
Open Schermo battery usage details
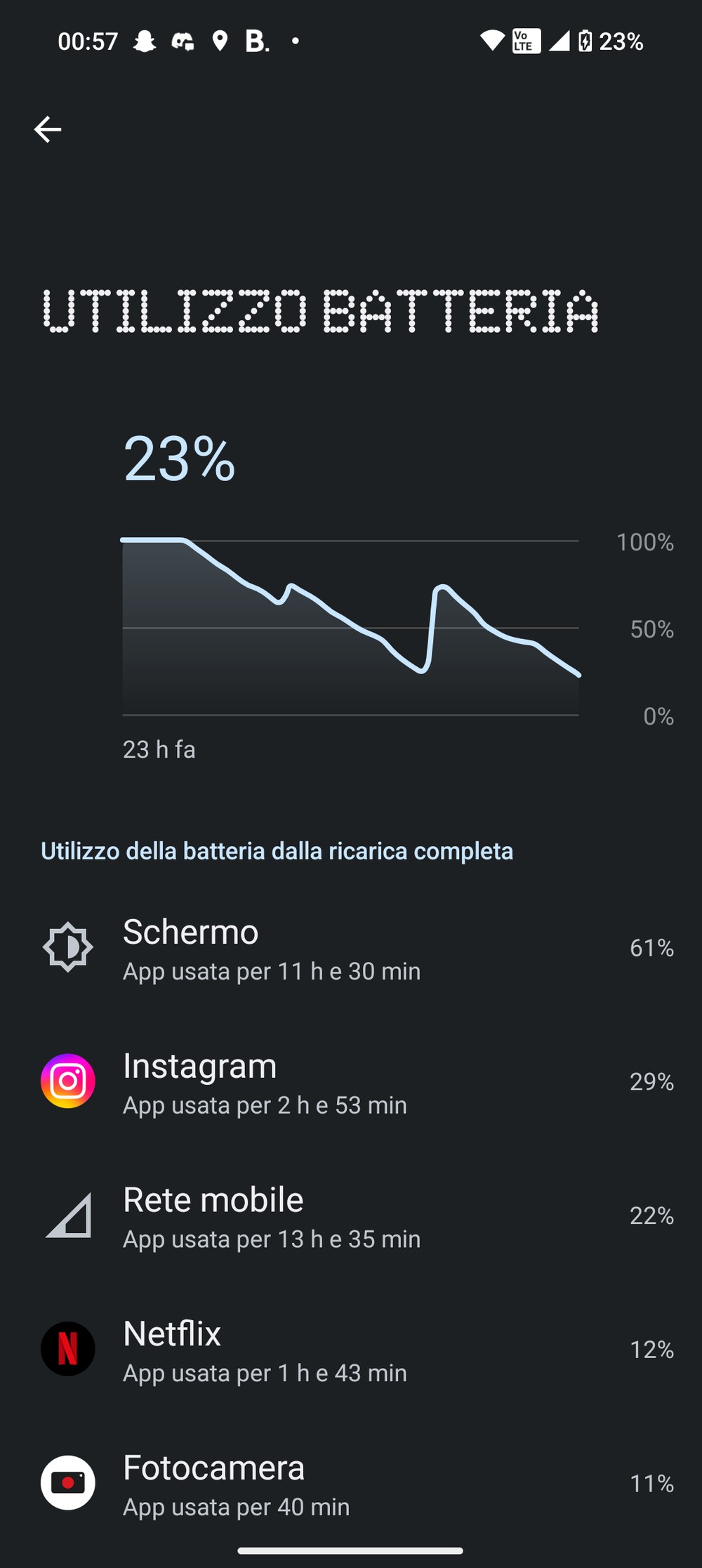coord(351,948)
